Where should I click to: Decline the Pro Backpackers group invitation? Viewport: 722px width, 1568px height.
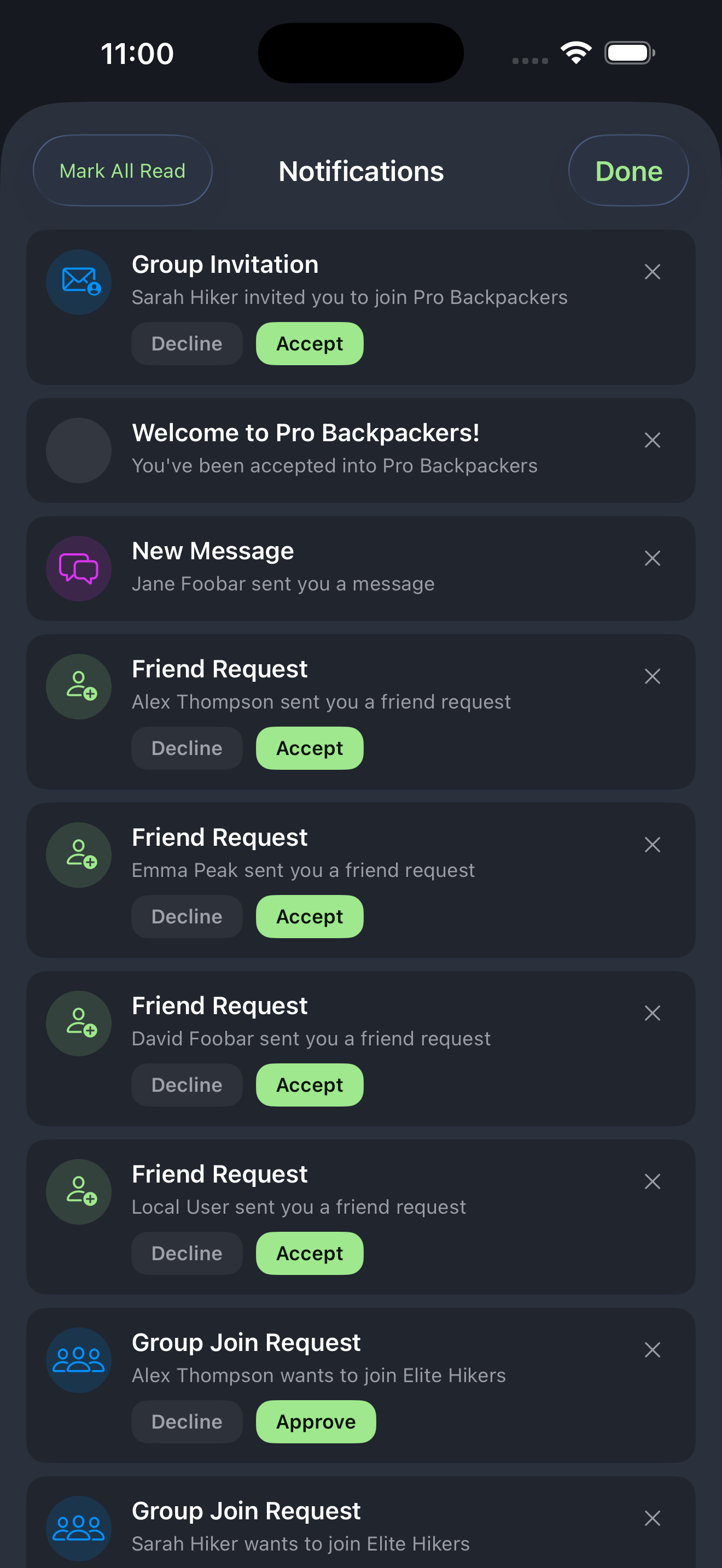[187, 343]
